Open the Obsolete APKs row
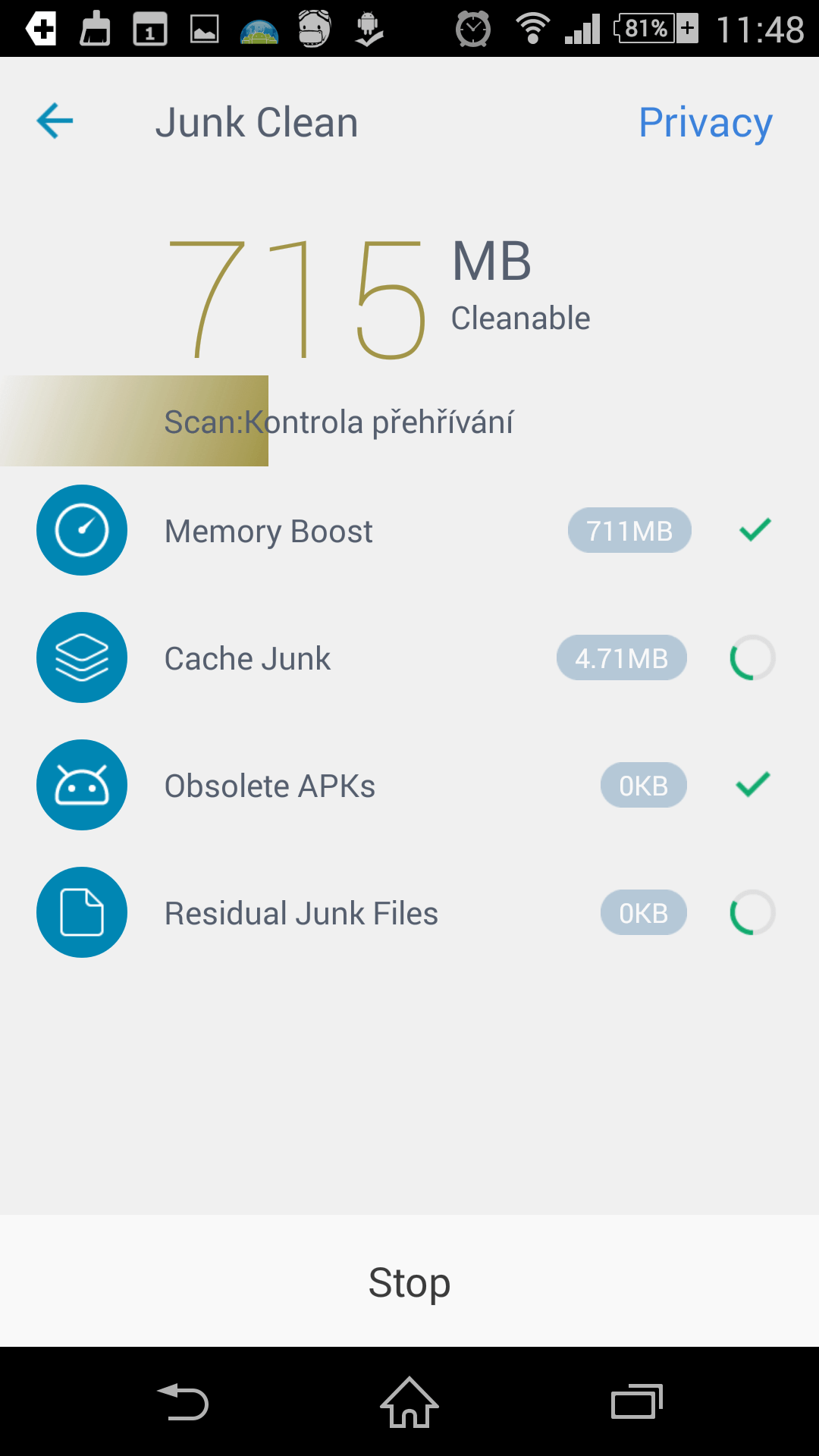Screen dimensions: 819x1456 tap(409, 785)
